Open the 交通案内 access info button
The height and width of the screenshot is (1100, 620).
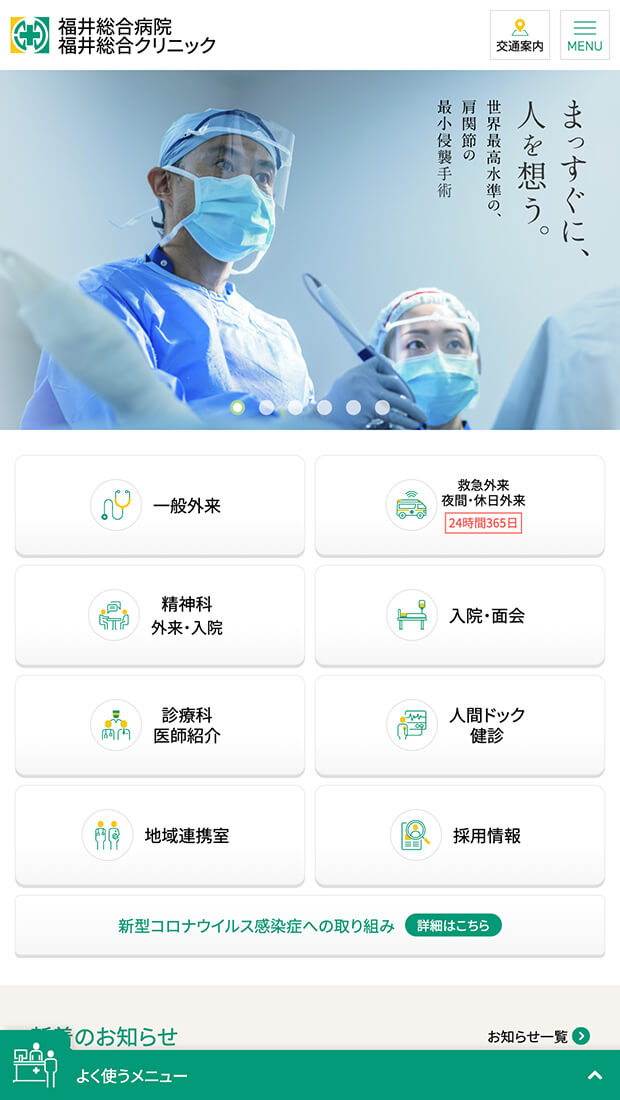point(519,35)
